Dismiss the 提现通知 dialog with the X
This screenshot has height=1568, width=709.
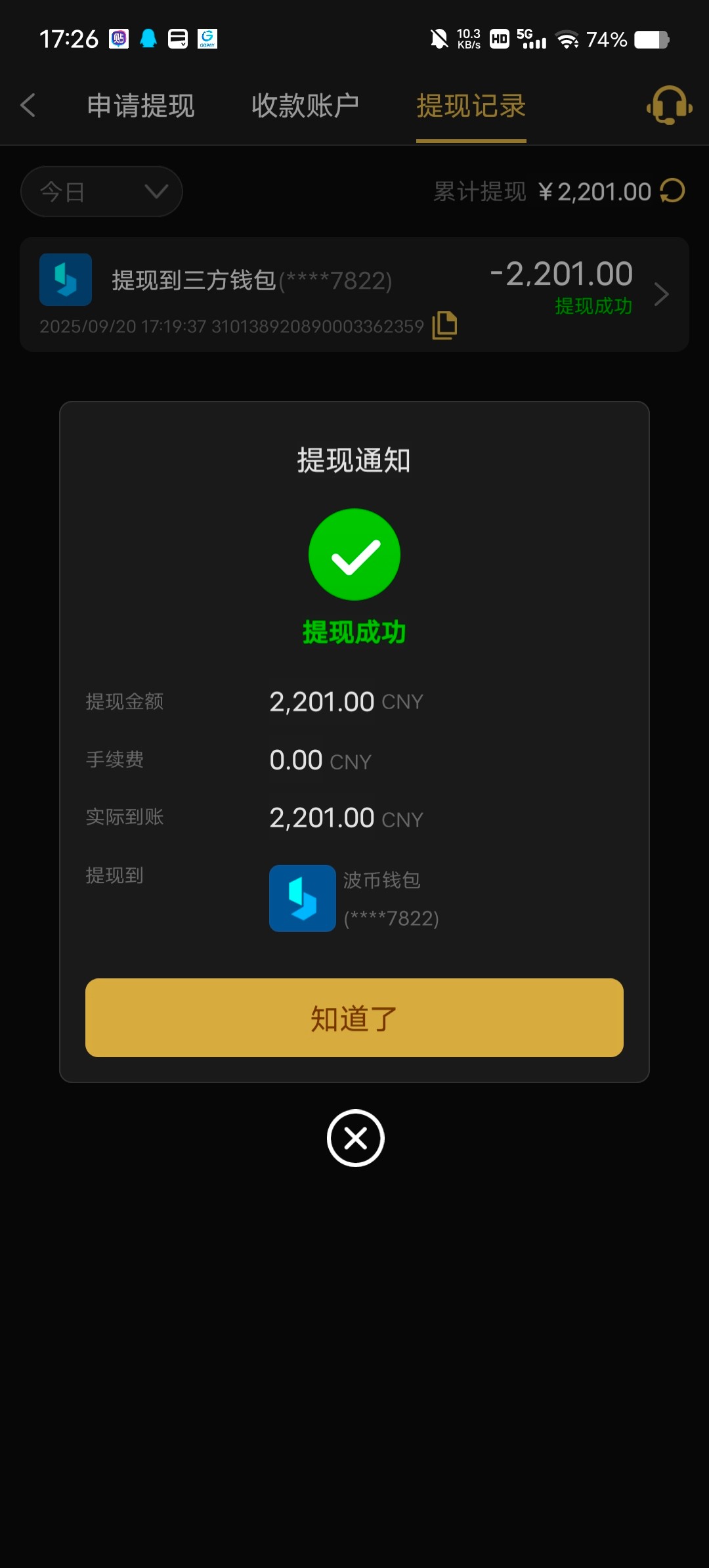(355, 1138)
